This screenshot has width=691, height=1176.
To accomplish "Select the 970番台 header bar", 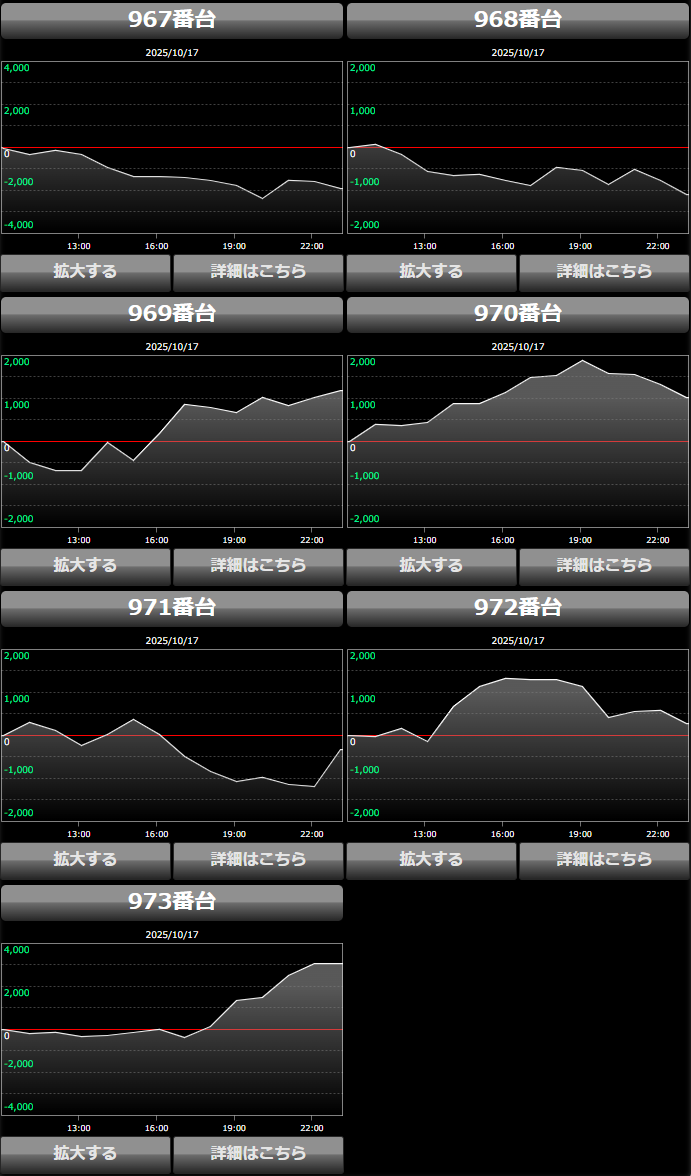I will (x=518, y=314).
